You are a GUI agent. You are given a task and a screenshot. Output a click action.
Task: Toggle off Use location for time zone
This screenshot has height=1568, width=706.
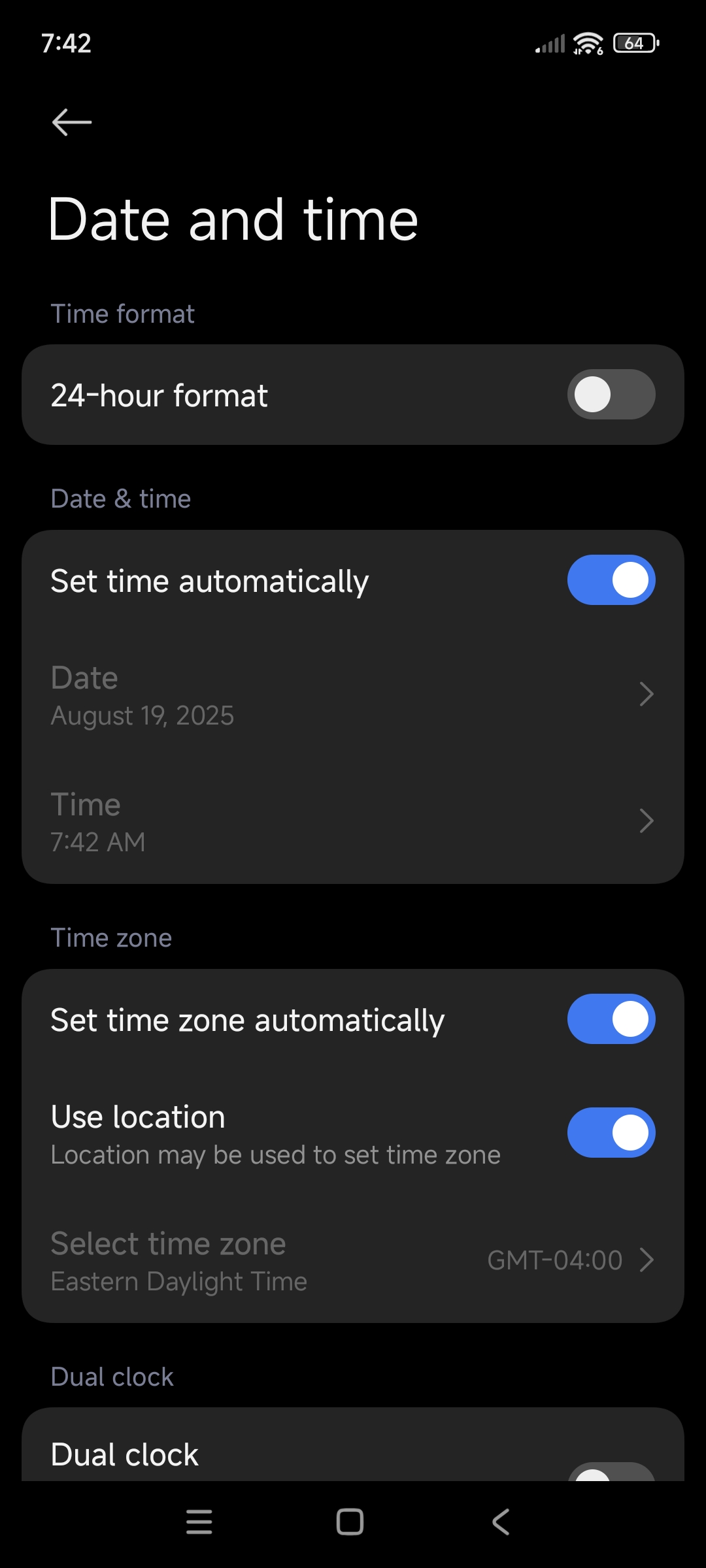(x=611, y=1133)
